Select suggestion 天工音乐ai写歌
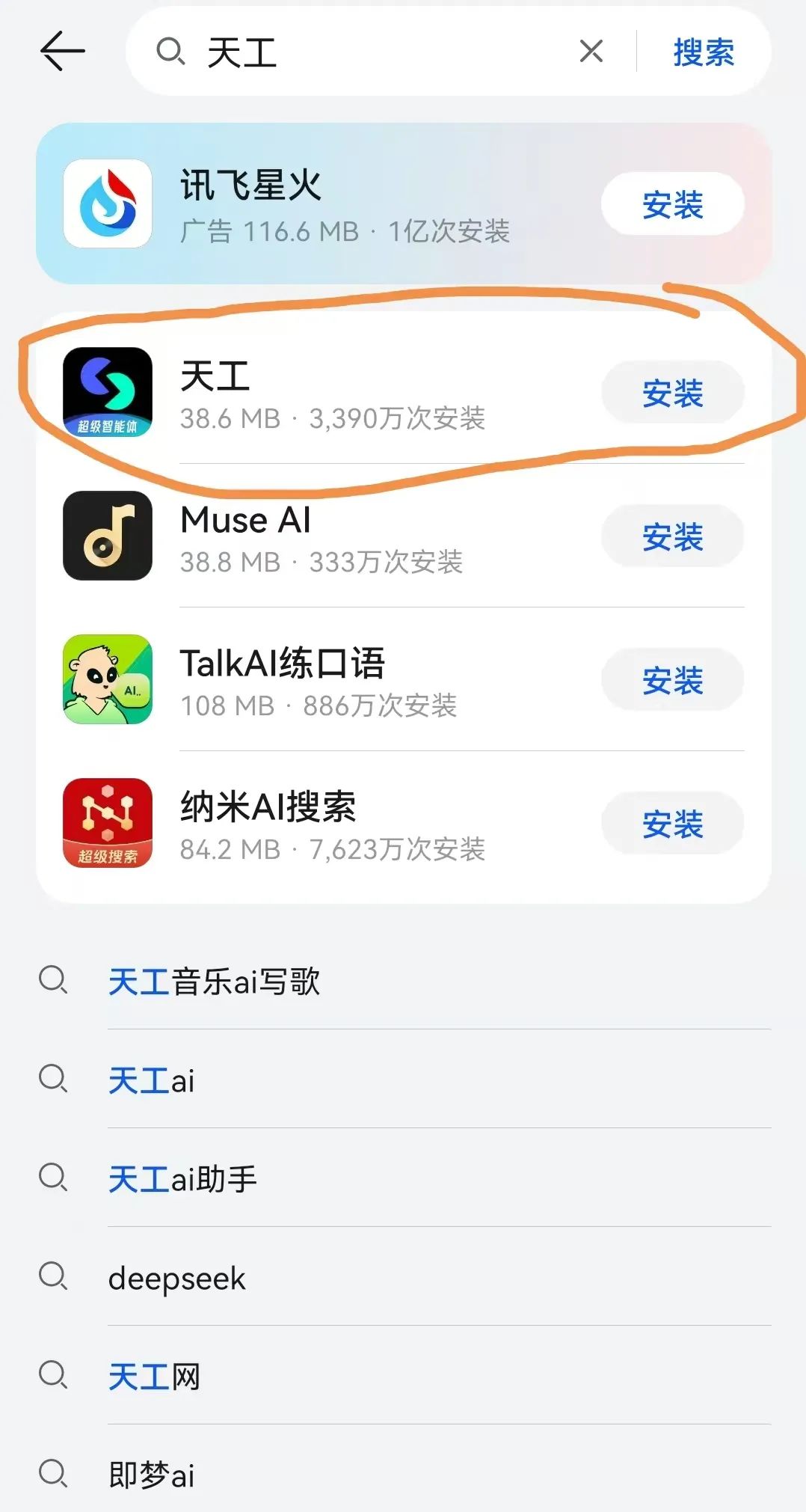The image size is (806, 1512). pyautogui.click(x=404, y=981)
